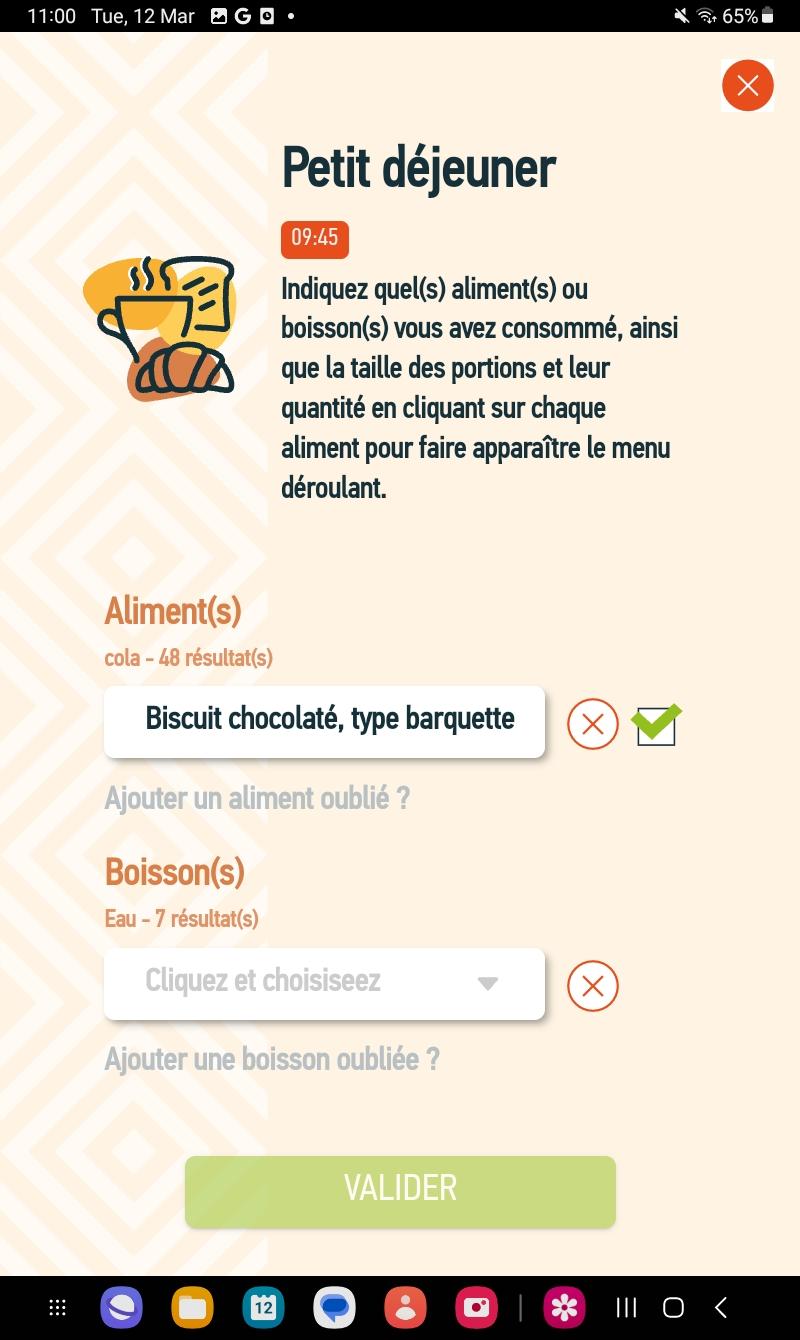Viewport: 800px width, 1340px height.
Task: Open the Biscuit chocolaté, type barquette dropdown
Action: [x=324, y=721]
